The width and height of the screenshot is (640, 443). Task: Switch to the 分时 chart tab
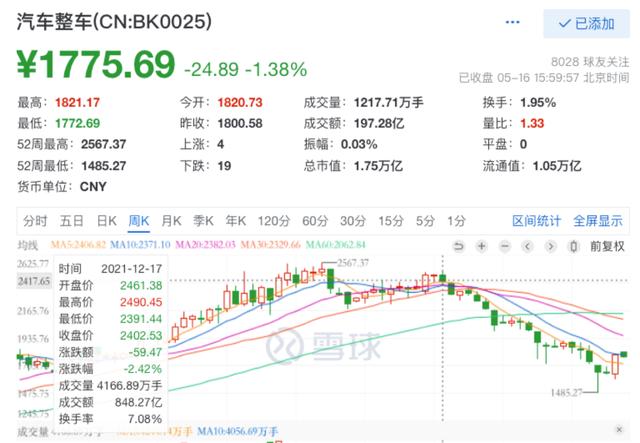click(x=35, y=221)
